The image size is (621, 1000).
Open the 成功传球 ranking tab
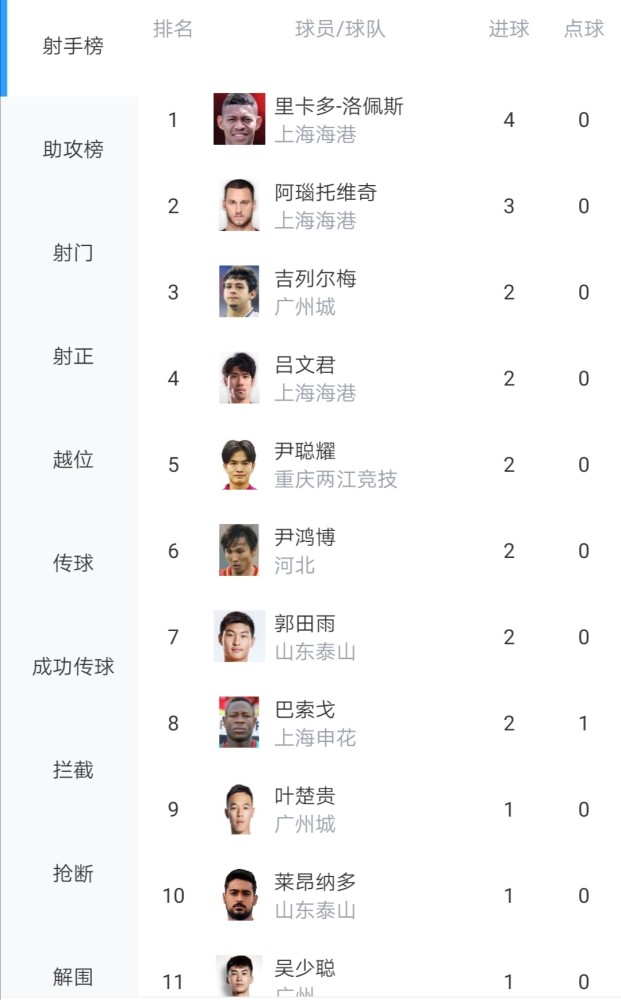[x=72, y=667]
